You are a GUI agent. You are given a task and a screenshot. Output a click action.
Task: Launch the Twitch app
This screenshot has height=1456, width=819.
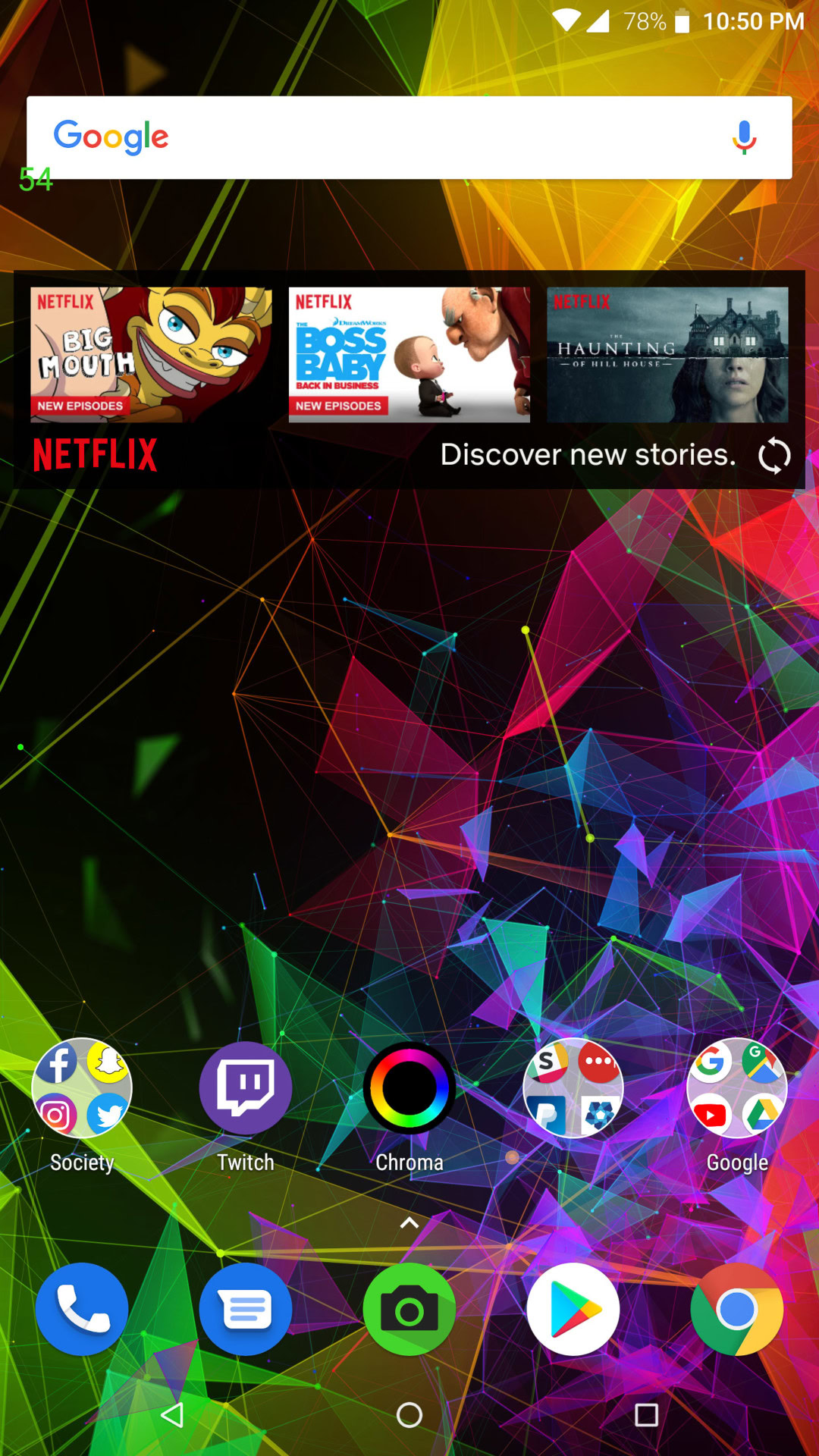point(246,1105)
